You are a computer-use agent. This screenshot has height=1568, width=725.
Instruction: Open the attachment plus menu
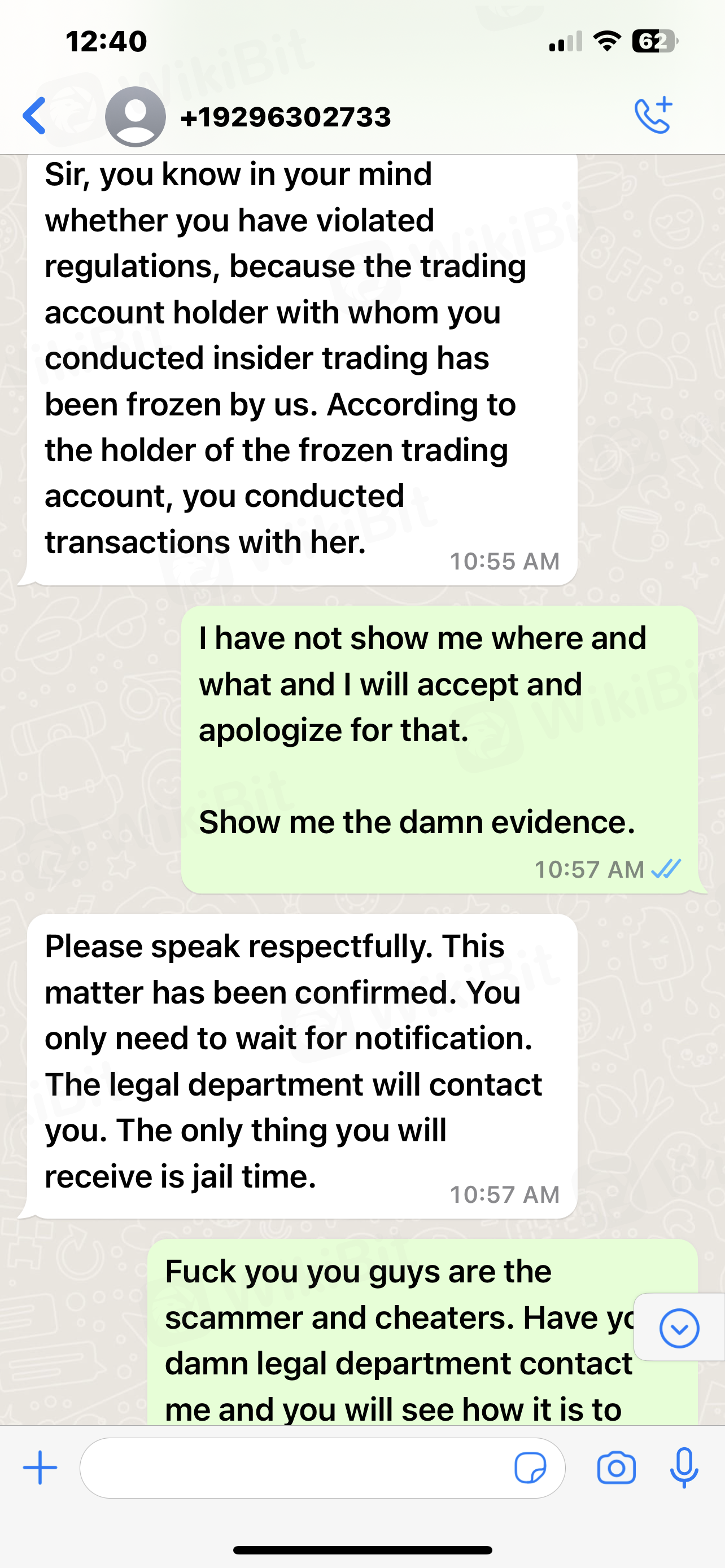[40, 1468]
